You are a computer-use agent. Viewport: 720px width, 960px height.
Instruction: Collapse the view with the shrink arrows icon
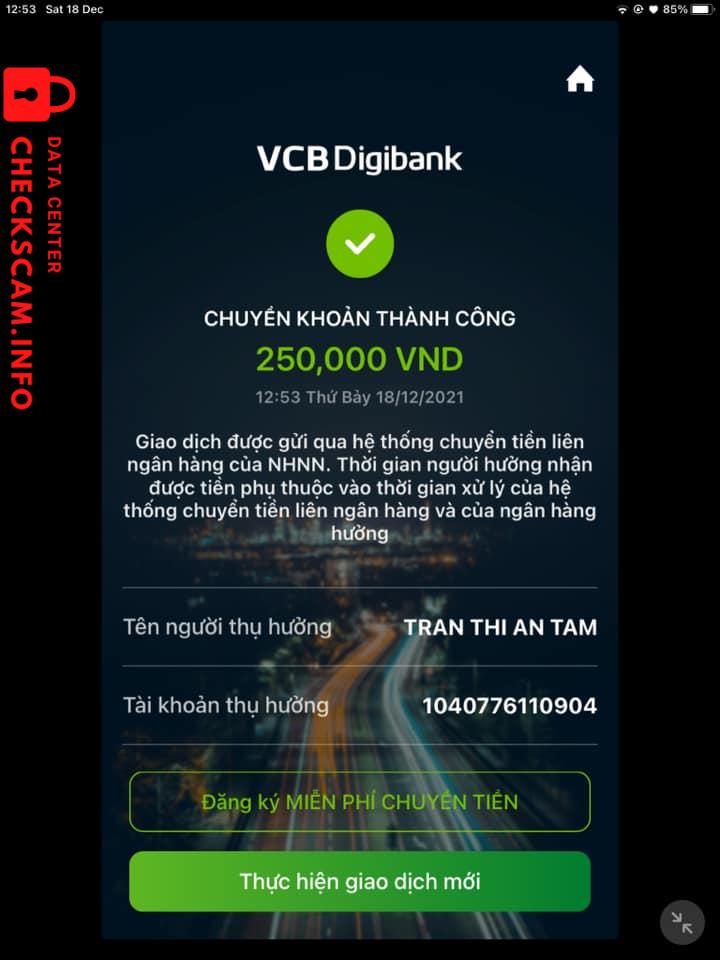click(x=682, y=922)
